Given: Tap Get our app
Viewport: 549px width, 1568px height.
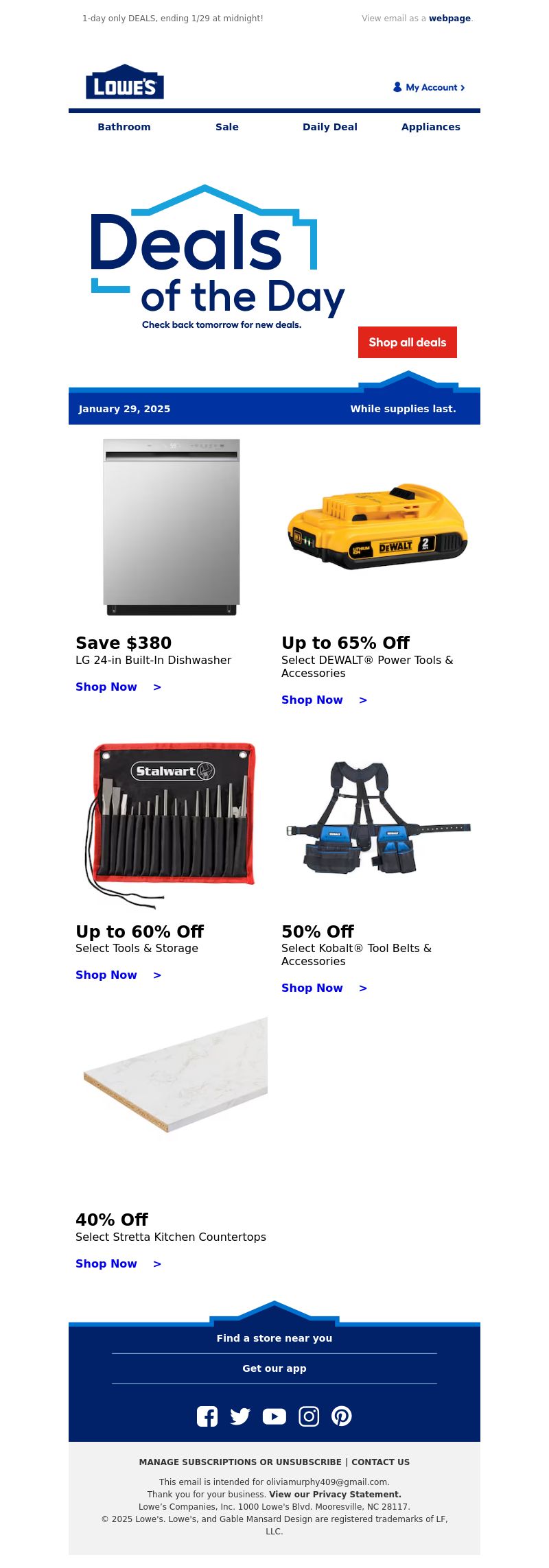Looking at the screenshot, I should [274, 1368].
